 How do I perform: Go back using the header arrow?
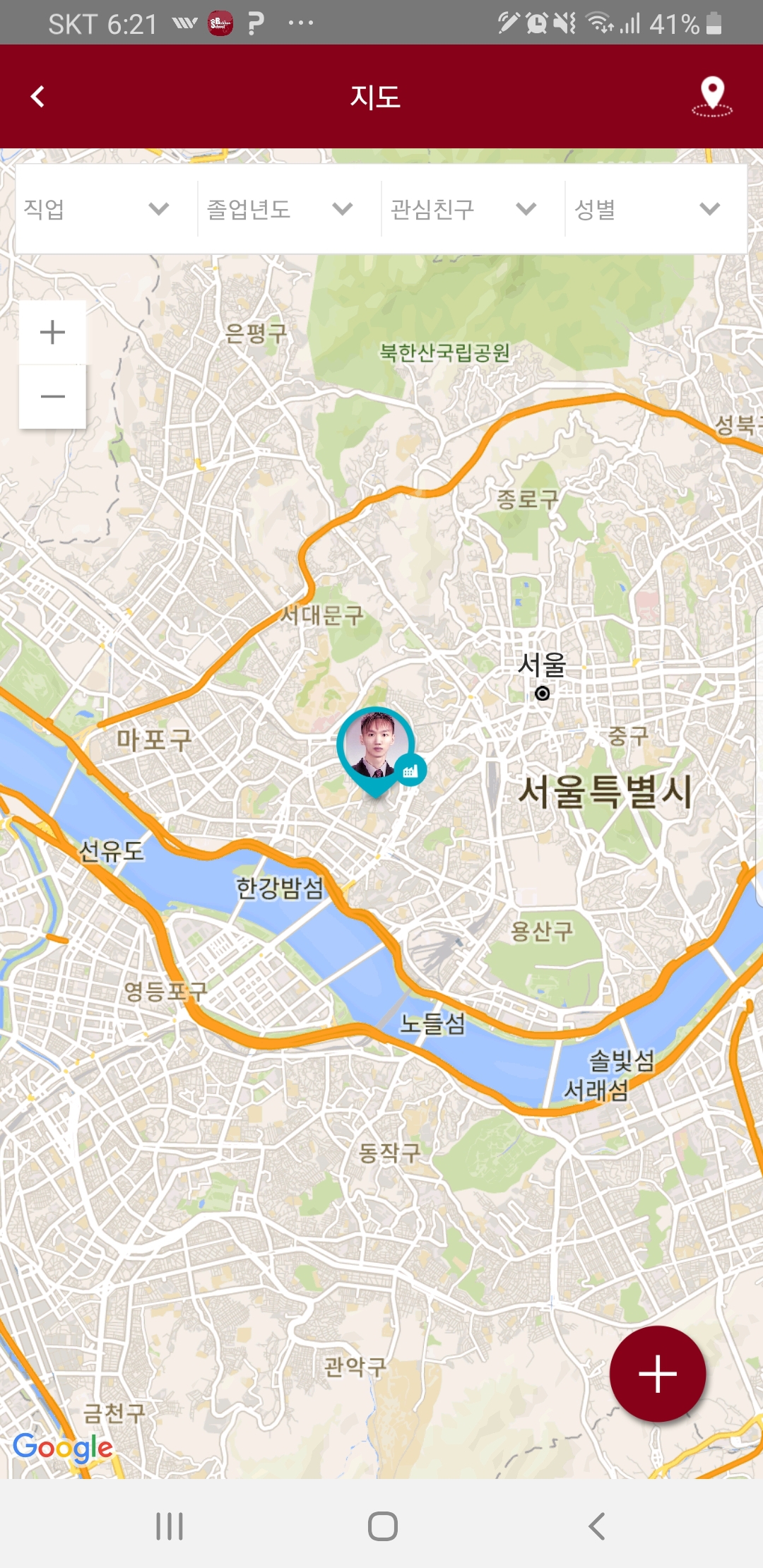pyautogui.click(x=38, y=97)
